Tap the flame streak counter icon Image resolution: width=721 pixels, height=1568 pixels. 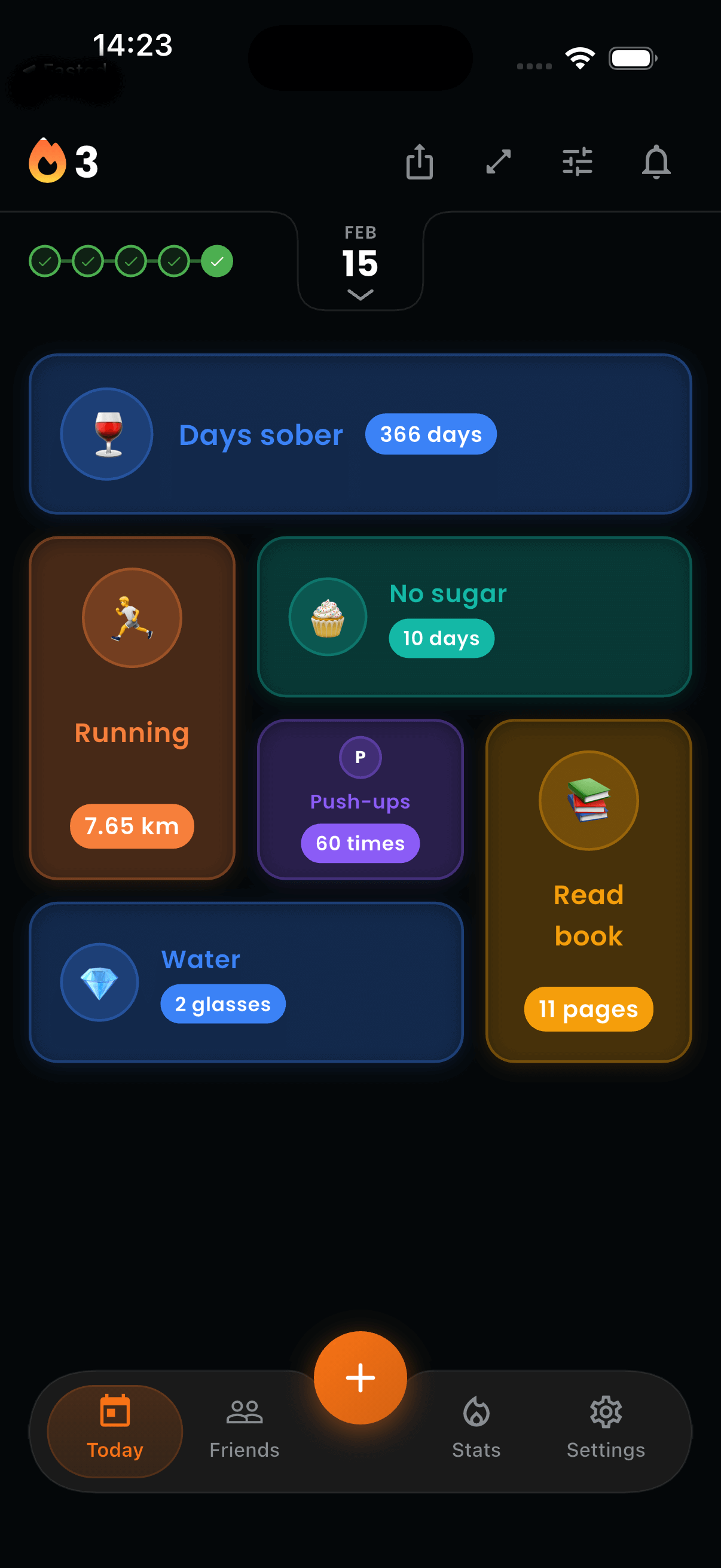[47, 161]
